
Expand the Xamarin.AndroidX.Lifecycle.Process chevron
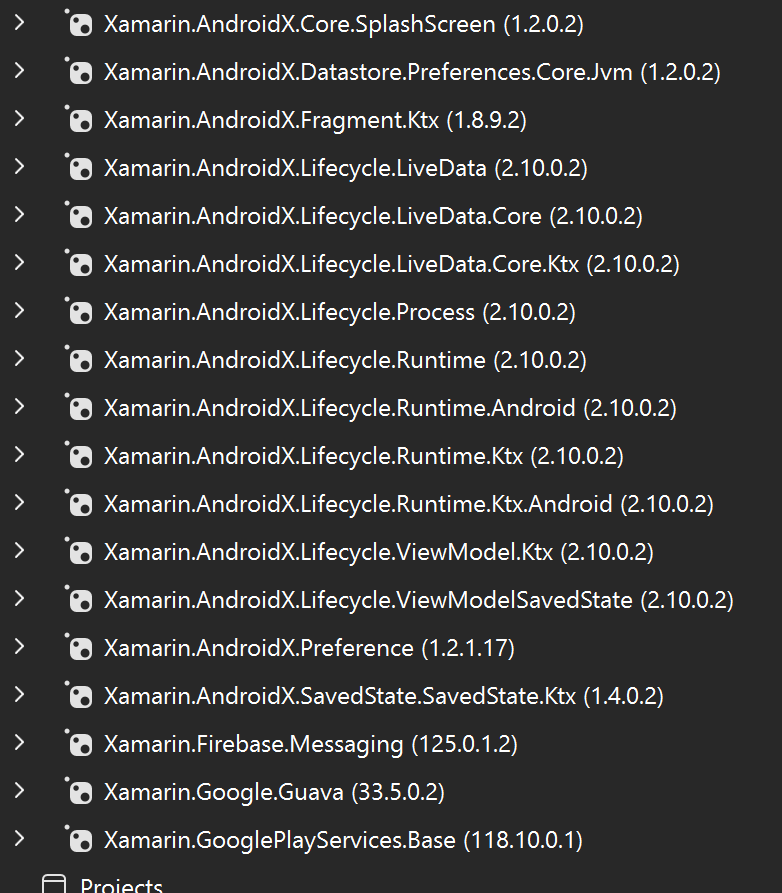[19, 311]
